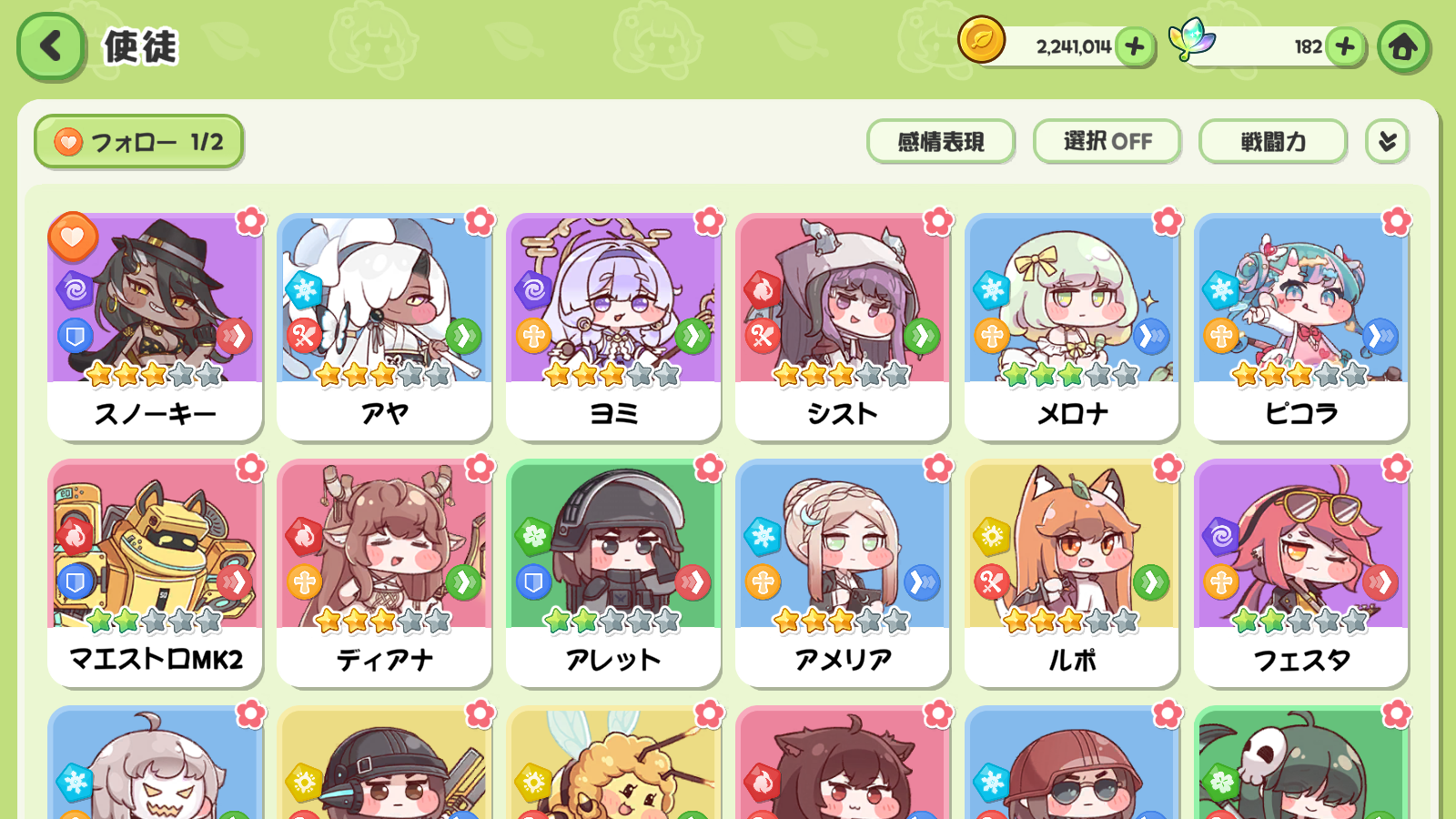Select マエストロMK2 from the grid
This screenshot has height=819, width=1456.
tap(155, 571)
